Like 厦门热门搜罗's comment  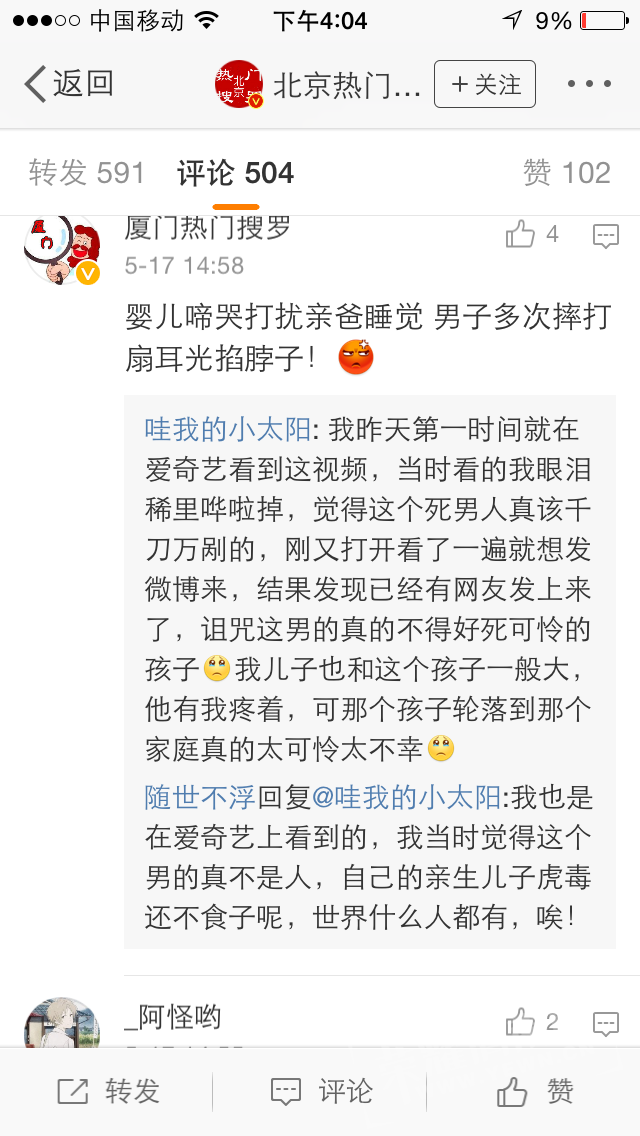530,235
